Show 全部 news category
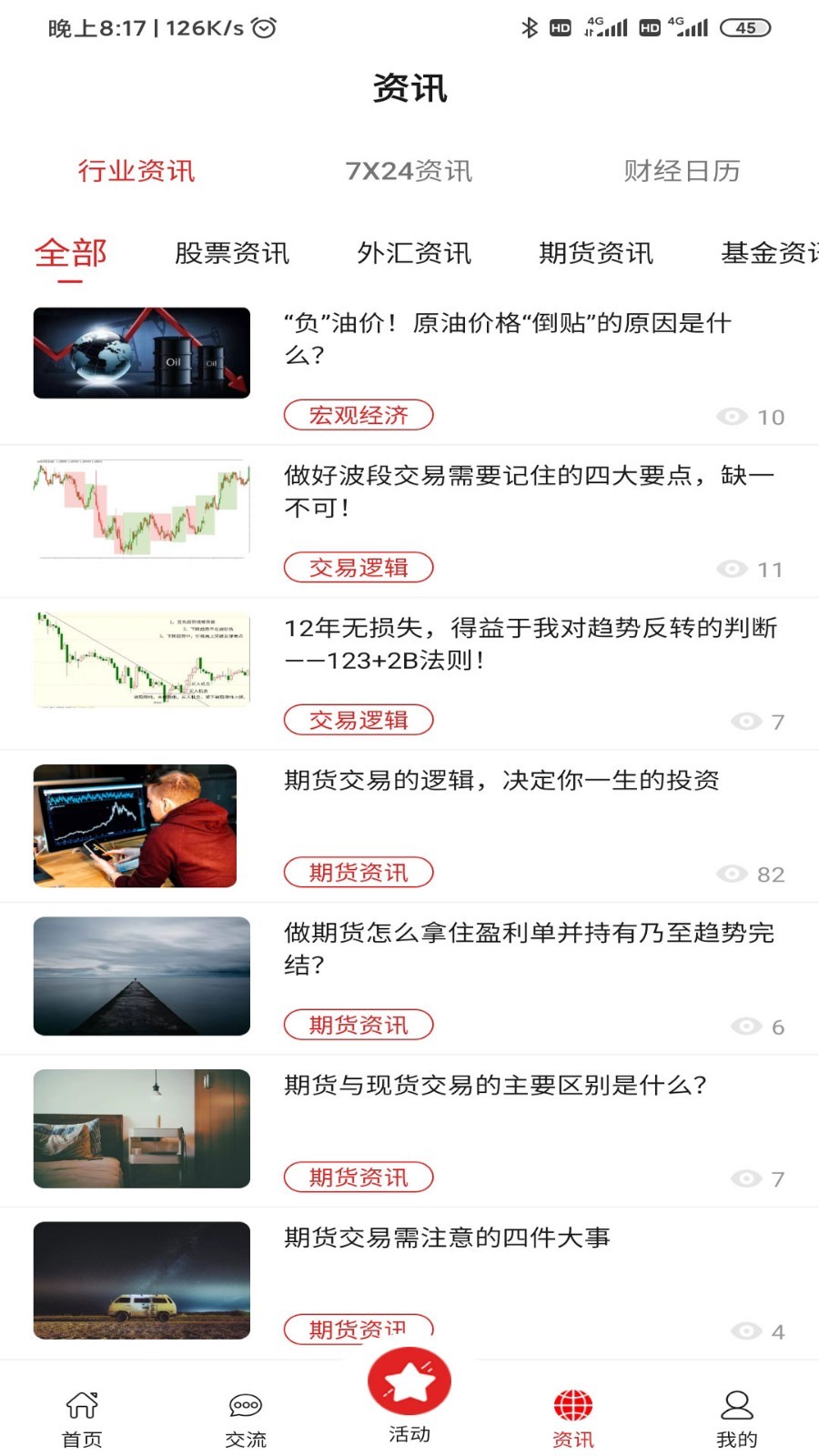The width and height of the screenshot is (819, 1456). [x=71, y=253]
